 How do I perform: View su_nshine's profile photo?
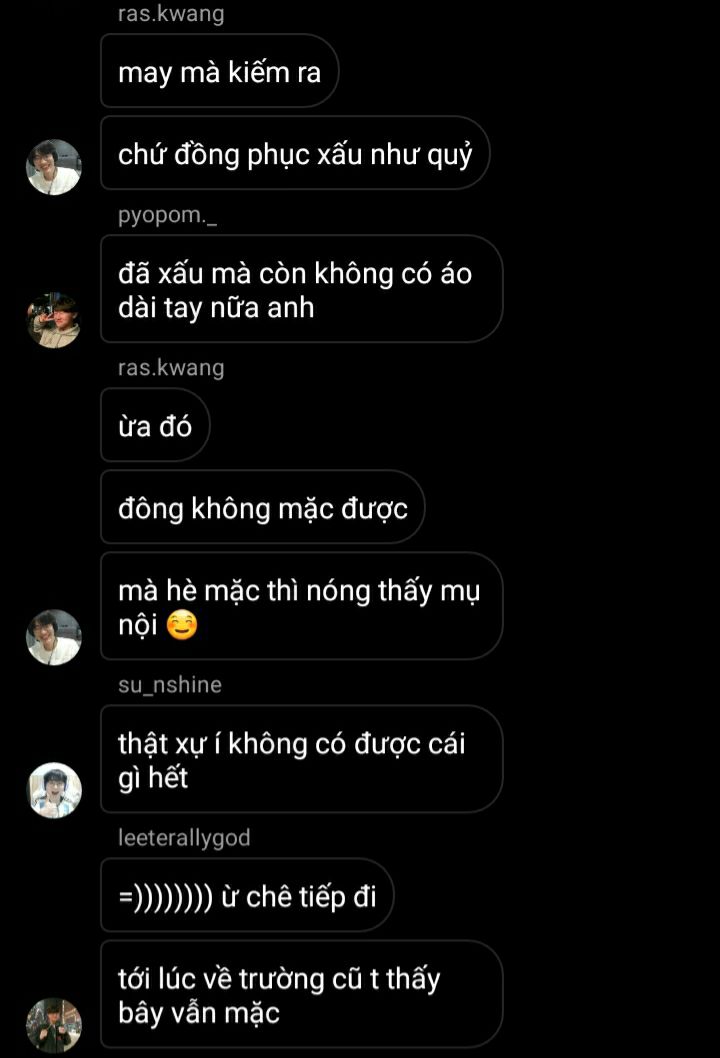(53, 790)
